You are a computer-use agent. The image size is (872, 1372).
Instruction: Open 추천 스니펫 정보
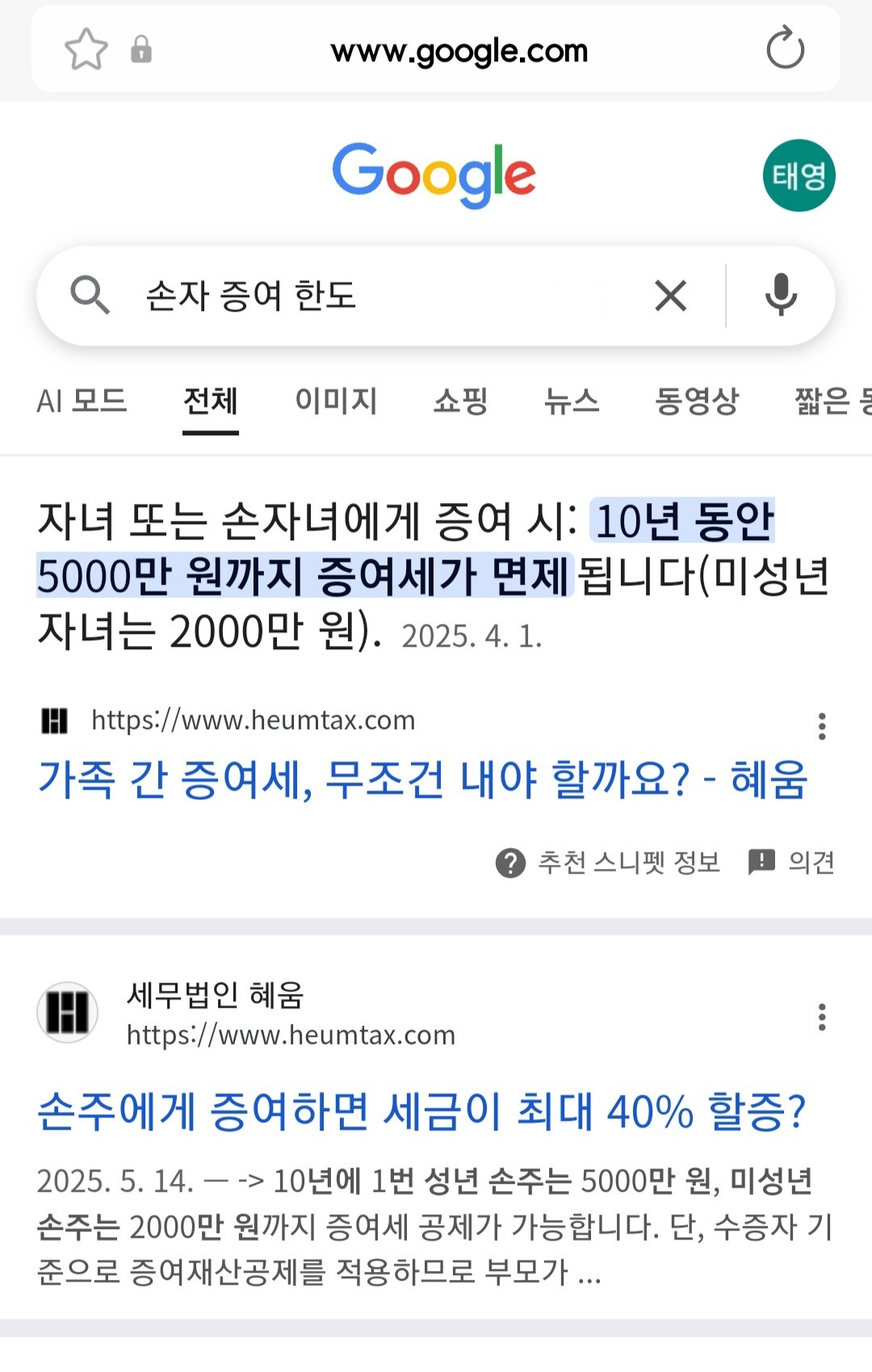607,862
